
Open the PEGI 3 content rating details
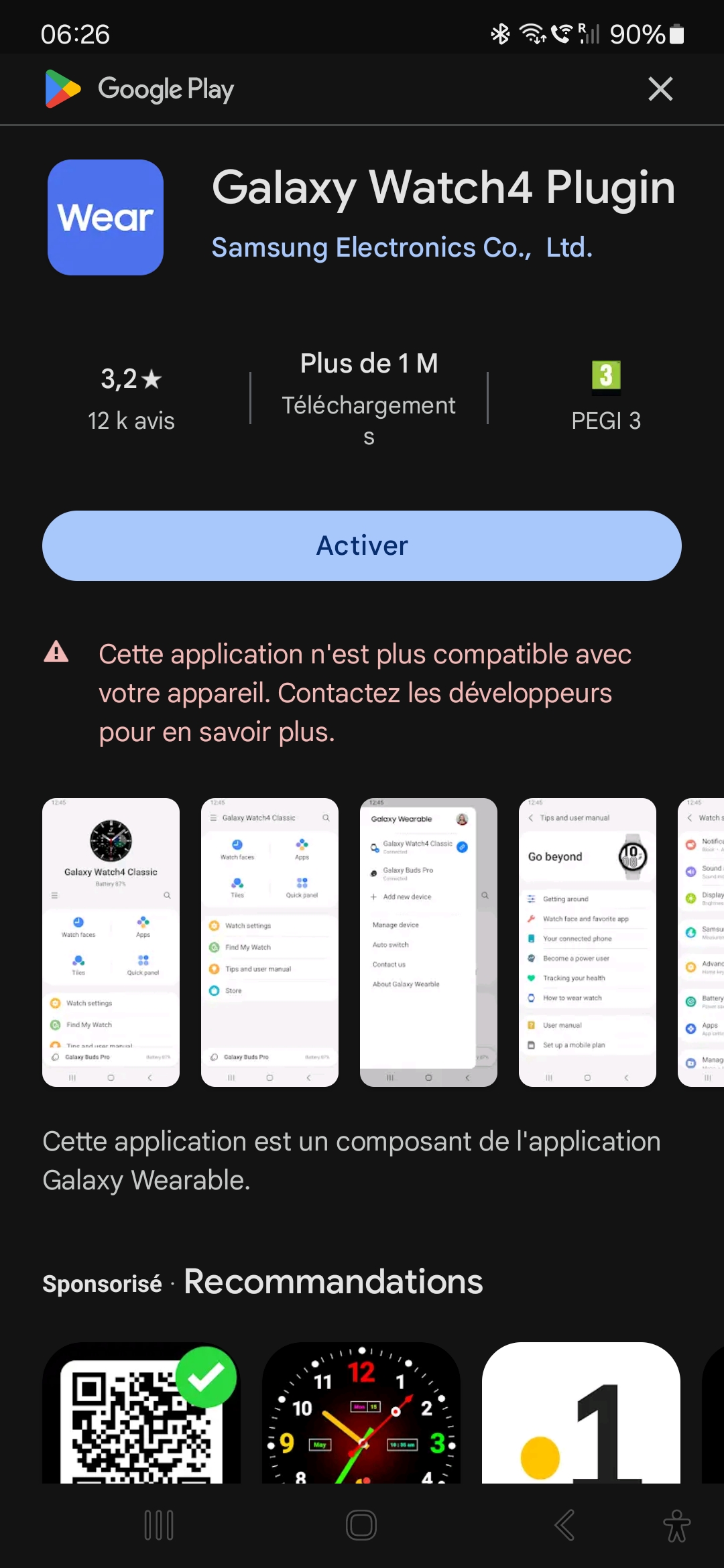[607, 395]
